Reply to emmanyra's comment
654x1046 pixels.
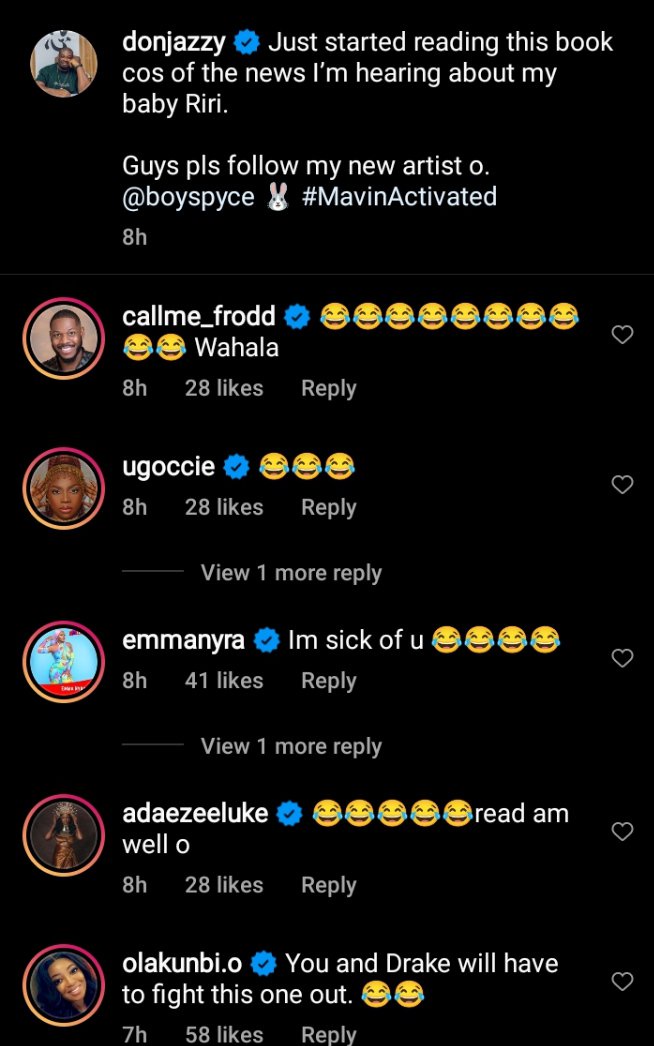tap(328, 680)
